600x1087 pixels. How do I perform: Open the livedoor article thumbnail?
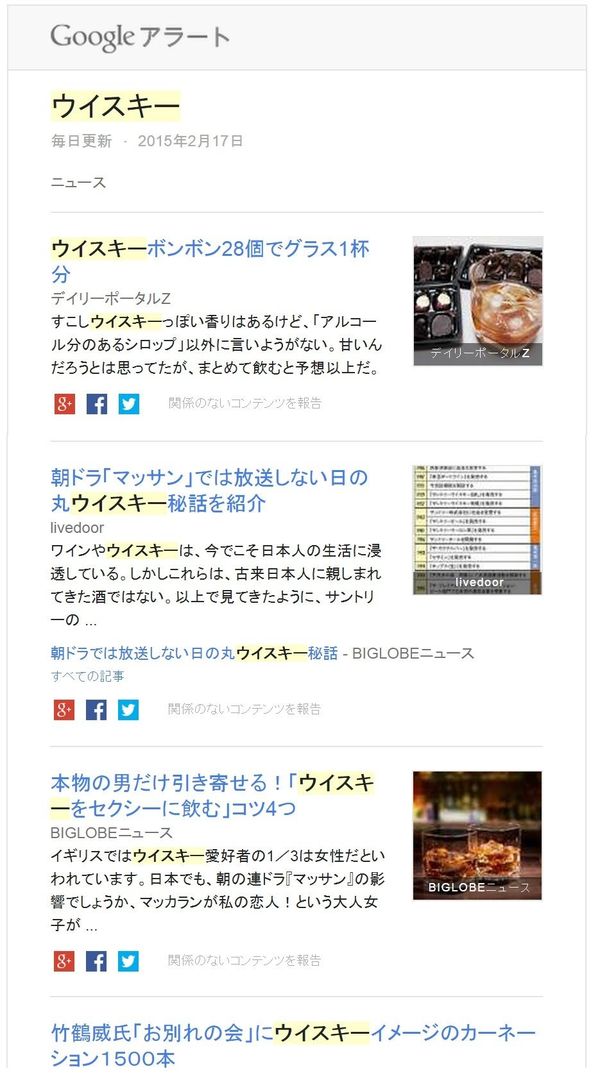click(x=477, y=530)
